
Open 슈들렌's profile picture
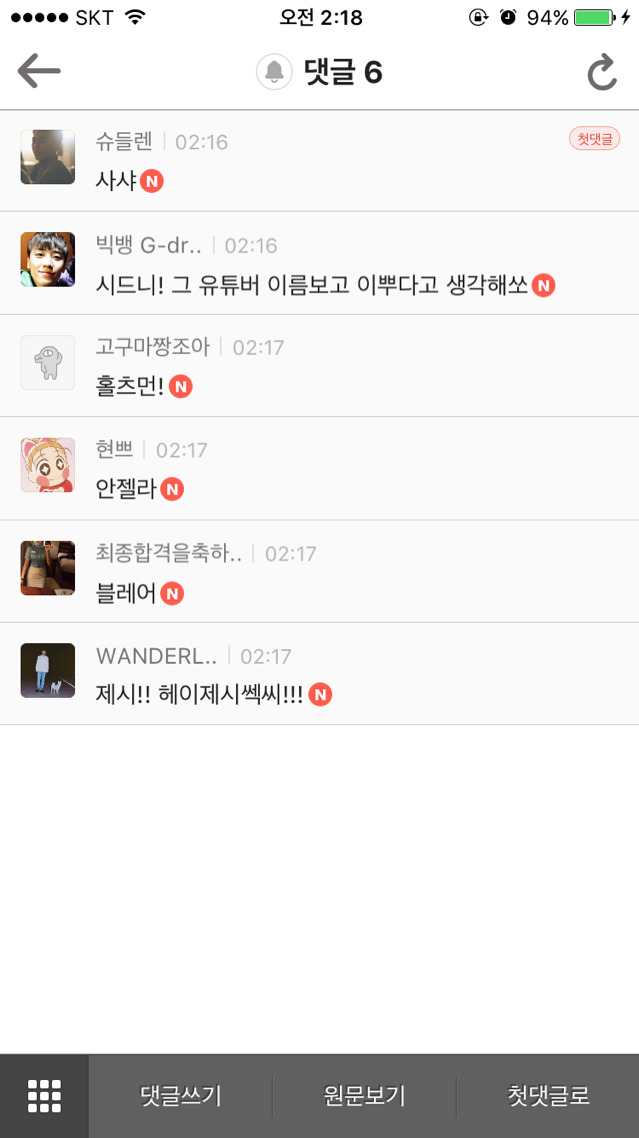click(x=48, y=157)
